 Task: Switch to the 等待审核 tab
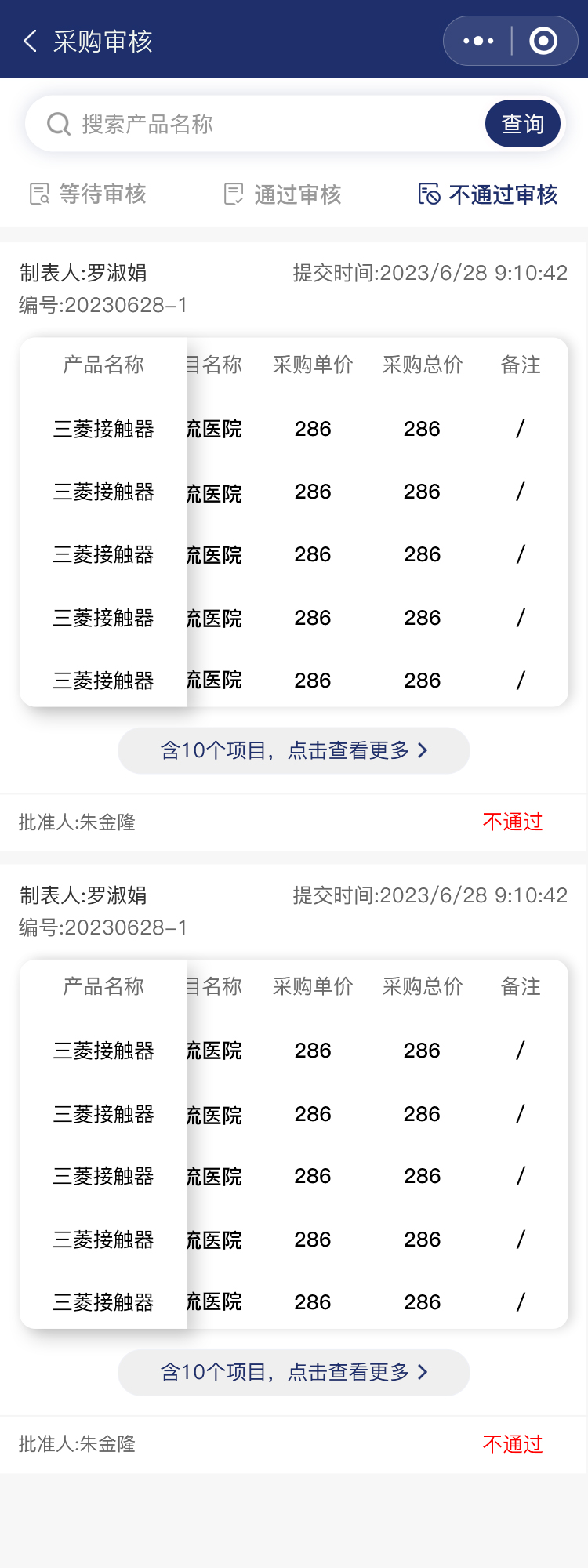88,194
